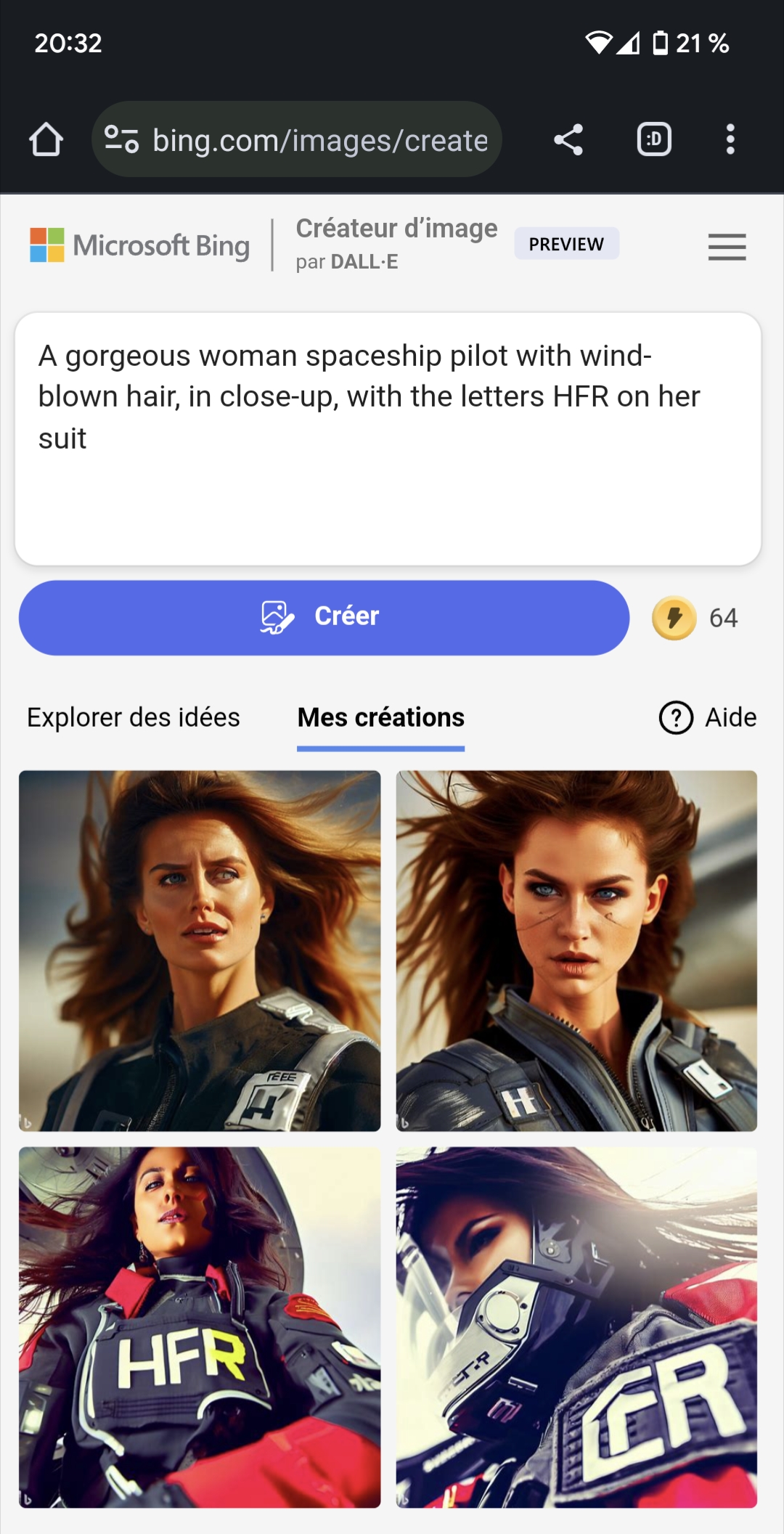Open the pilot image with FEEE patch
This screenshot has height=1534, width=784.
coord(200,950)
